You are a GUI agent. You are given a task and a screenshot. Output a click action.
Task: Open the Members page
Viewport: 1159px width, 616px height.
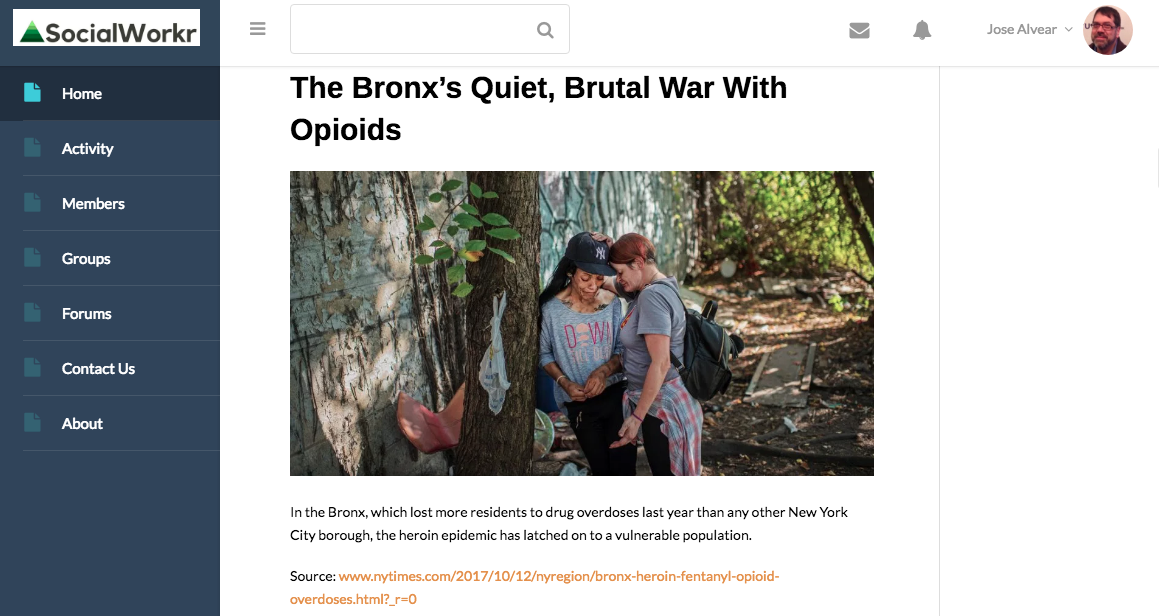[93, 204]
